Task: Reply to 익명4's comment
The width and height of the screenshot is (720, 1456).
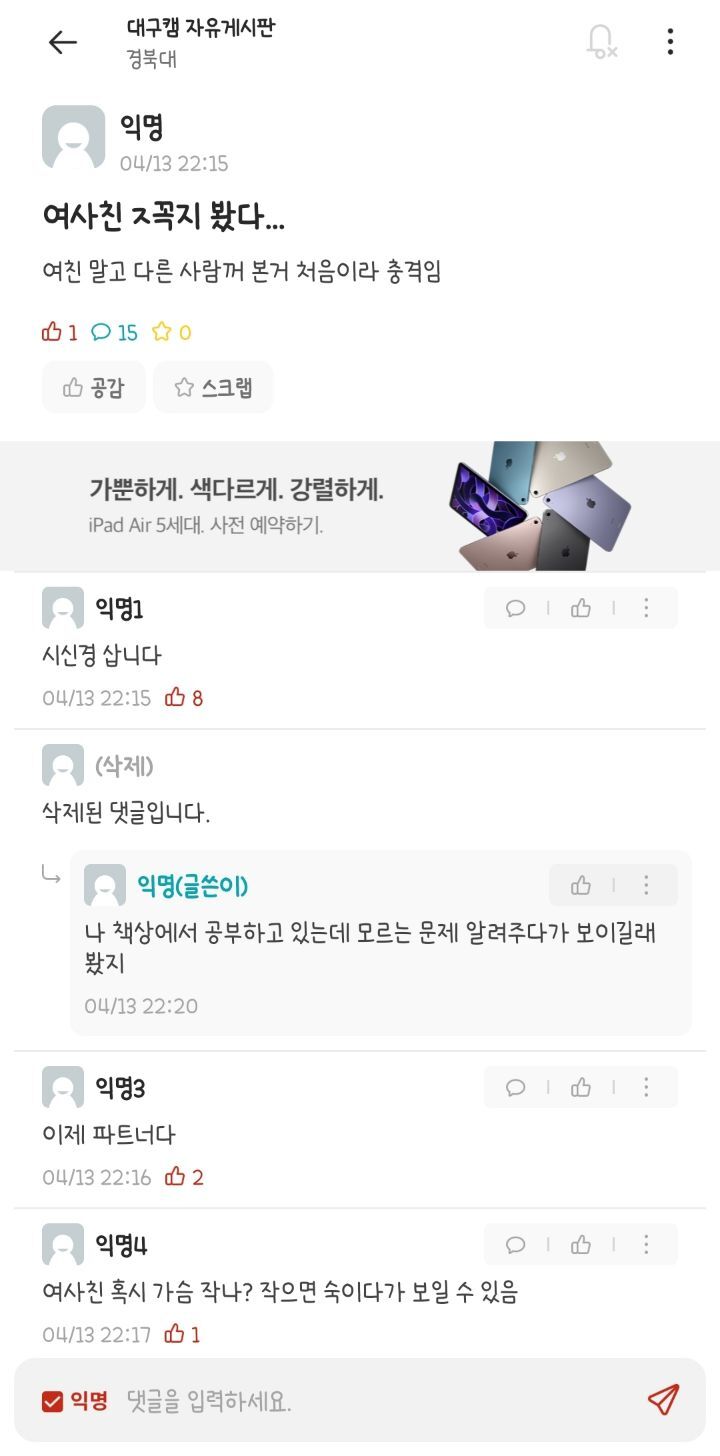Action: coord(516,1245)
